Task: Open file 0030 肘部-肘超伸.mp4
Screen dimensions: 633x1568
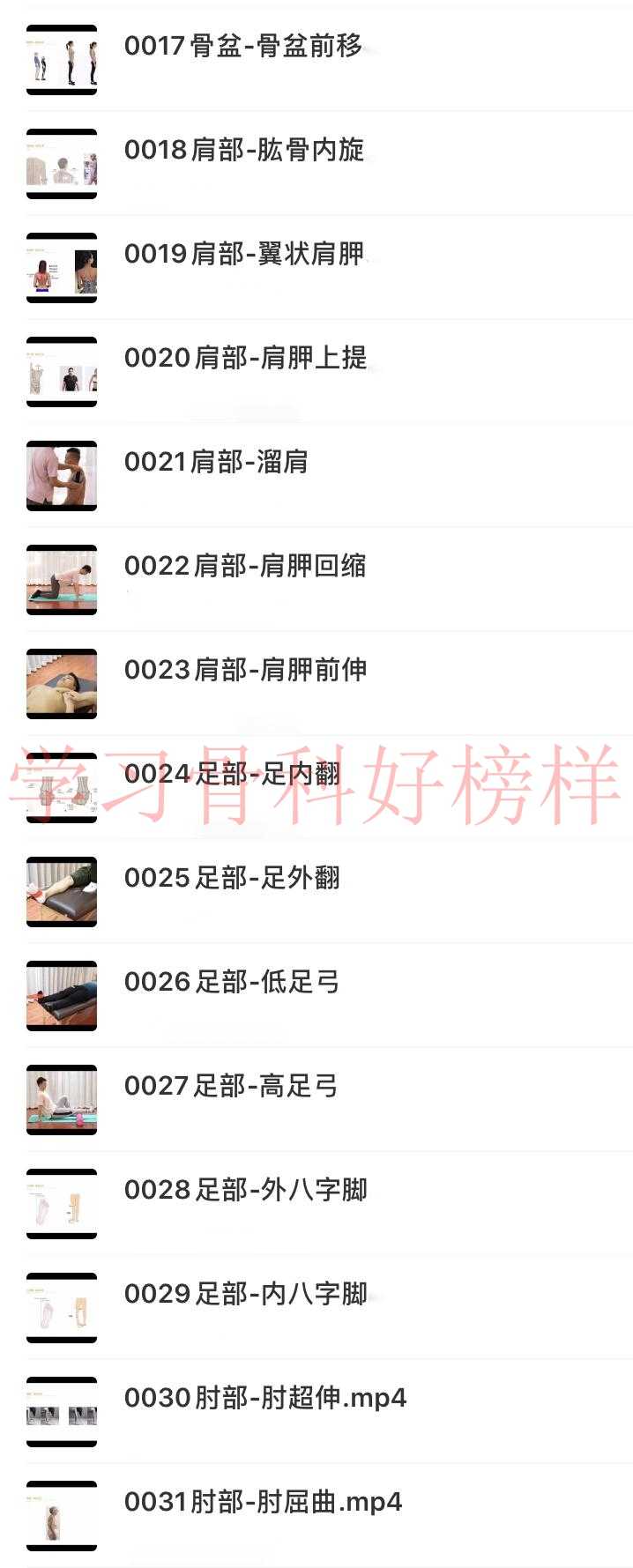Action: tap(264, 1398)
